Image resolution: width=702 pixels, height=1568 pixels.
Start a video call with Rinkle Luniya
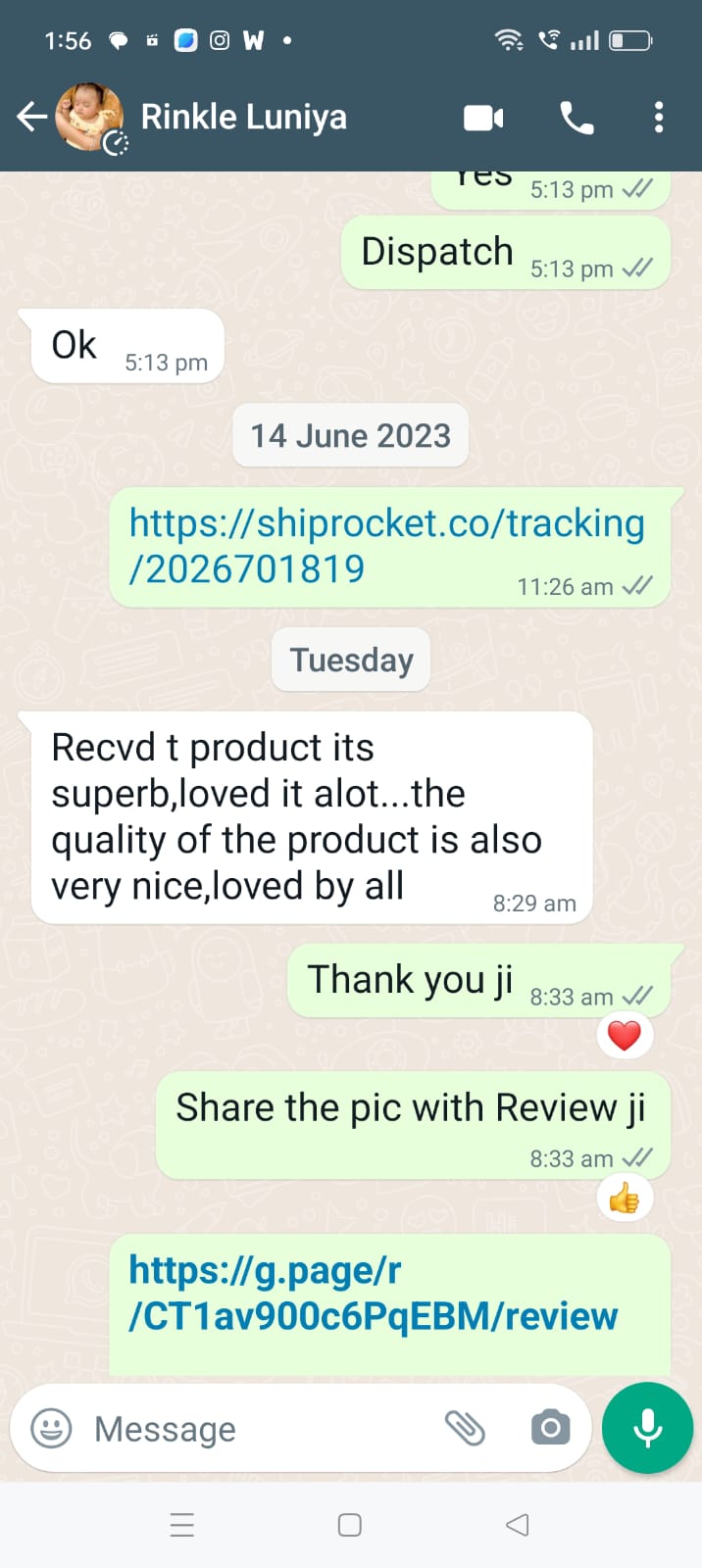pos(483,118)
